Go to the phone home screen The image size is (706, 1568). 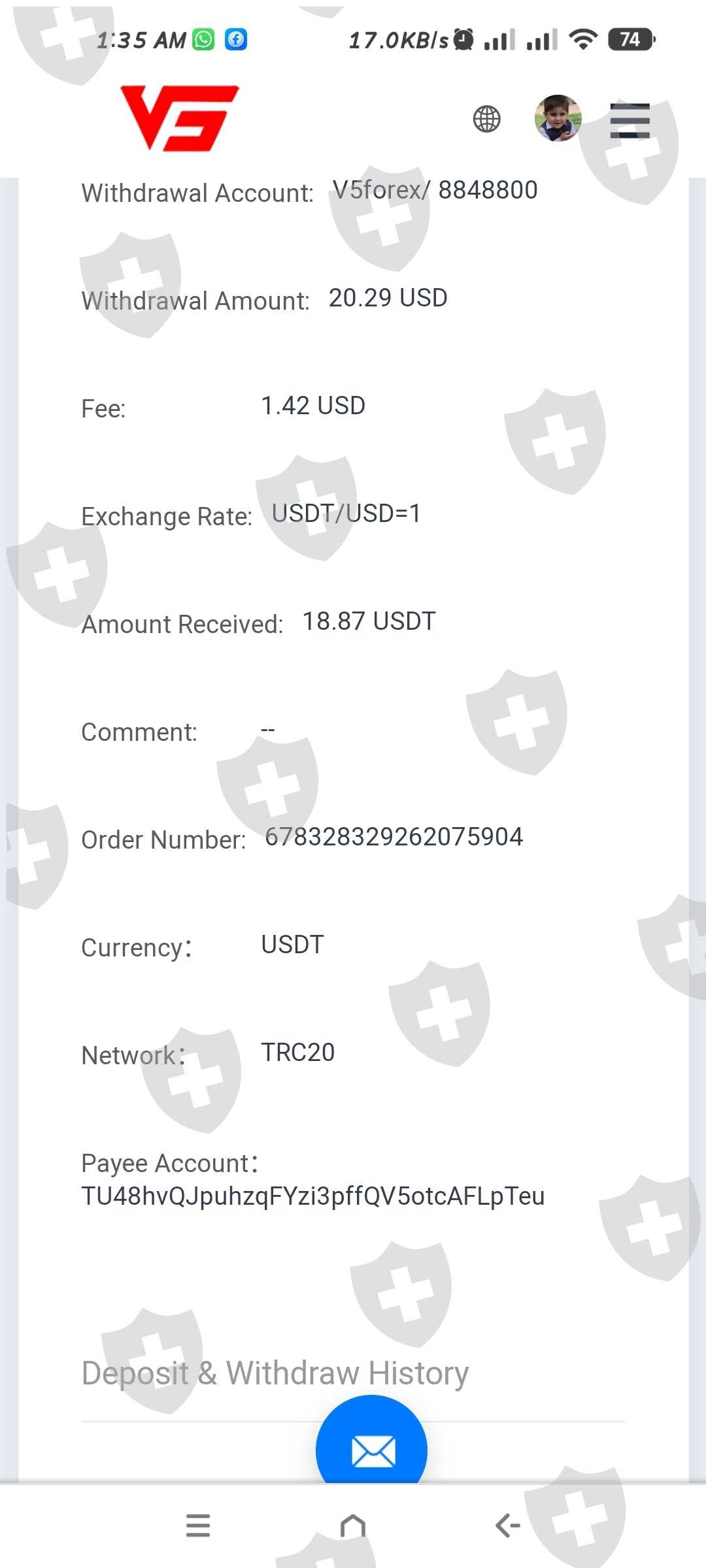tap(353, 1526)
